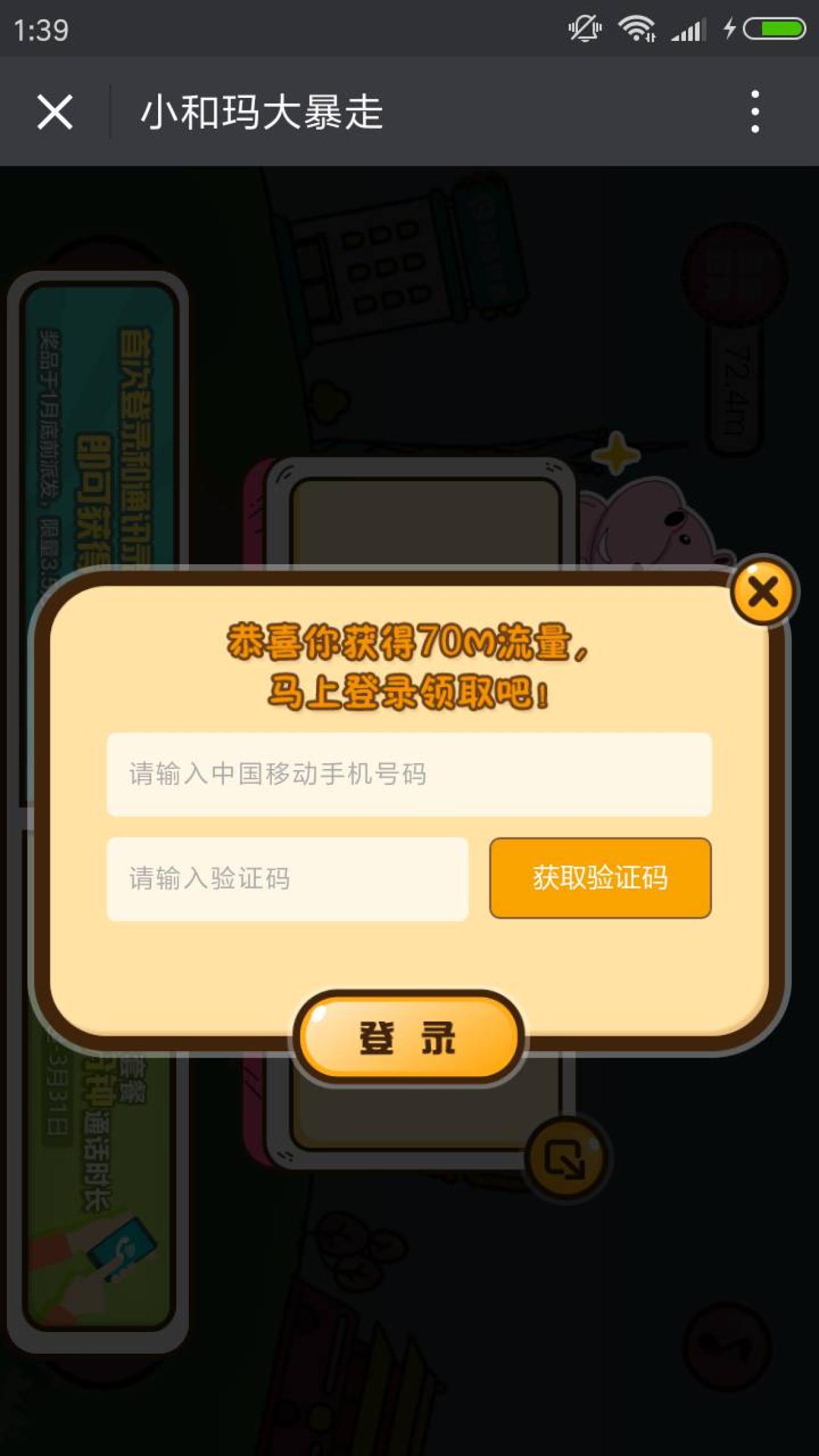Close the 小和玛大暴走 web page
Screen dimensions: 819x1456
[55, 112]
